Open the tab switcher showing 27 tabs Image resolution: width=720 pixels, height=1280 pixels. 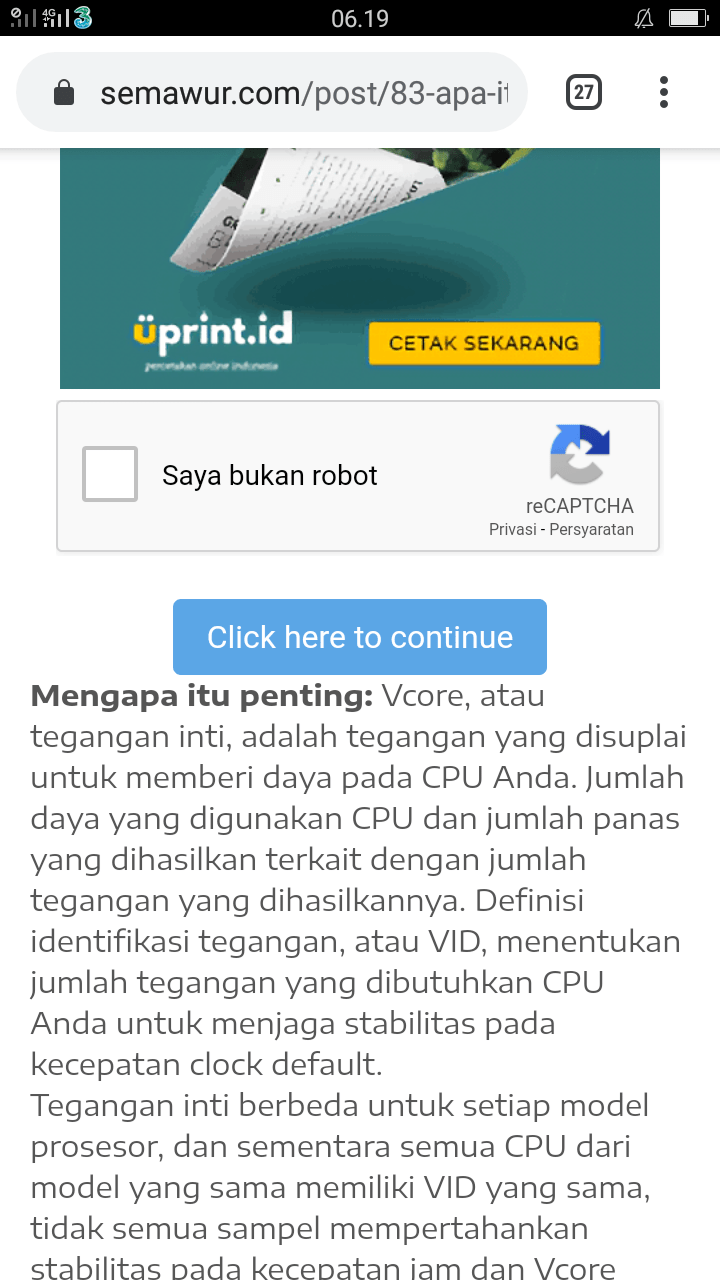coord(584,93)
